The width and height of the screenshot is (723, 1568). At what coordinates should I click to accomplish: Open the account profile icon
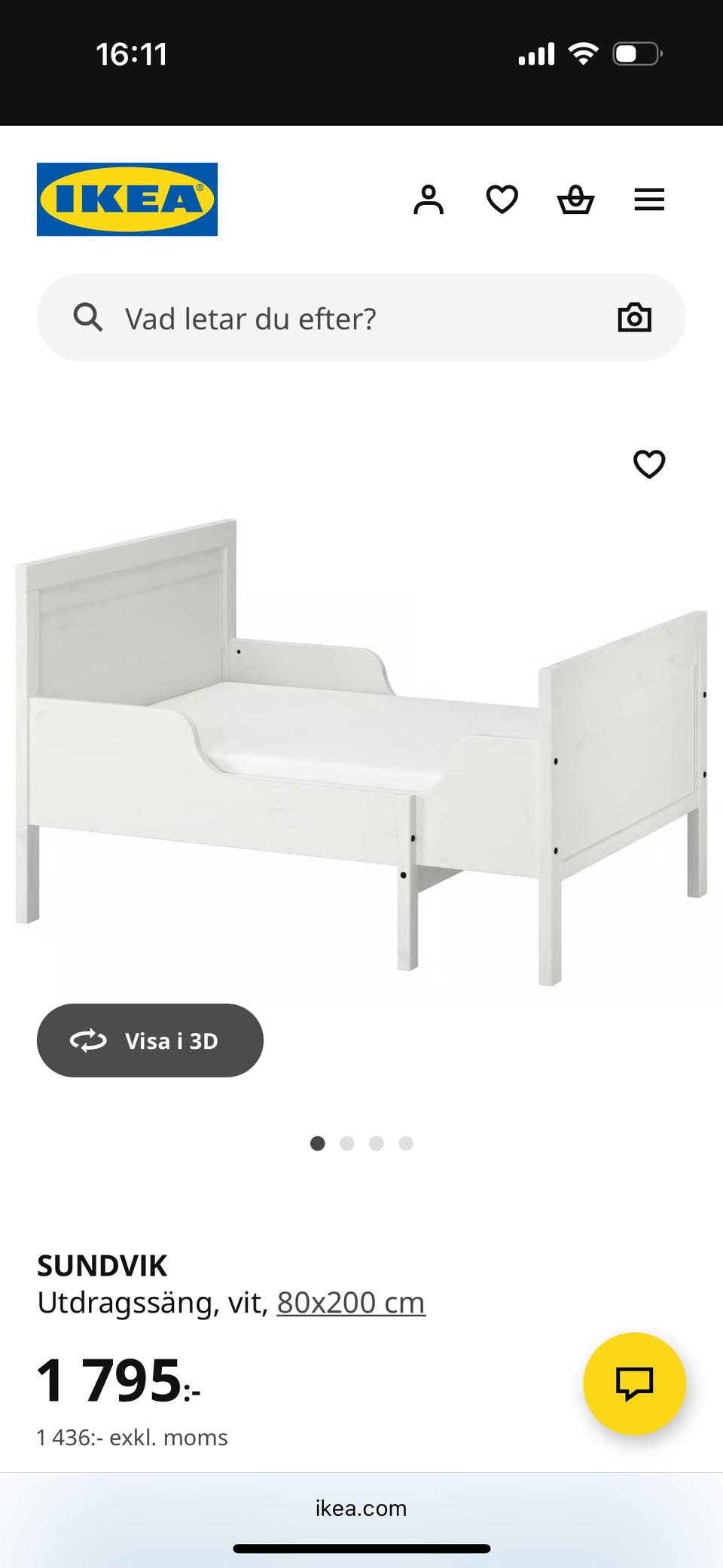(429, 200)
